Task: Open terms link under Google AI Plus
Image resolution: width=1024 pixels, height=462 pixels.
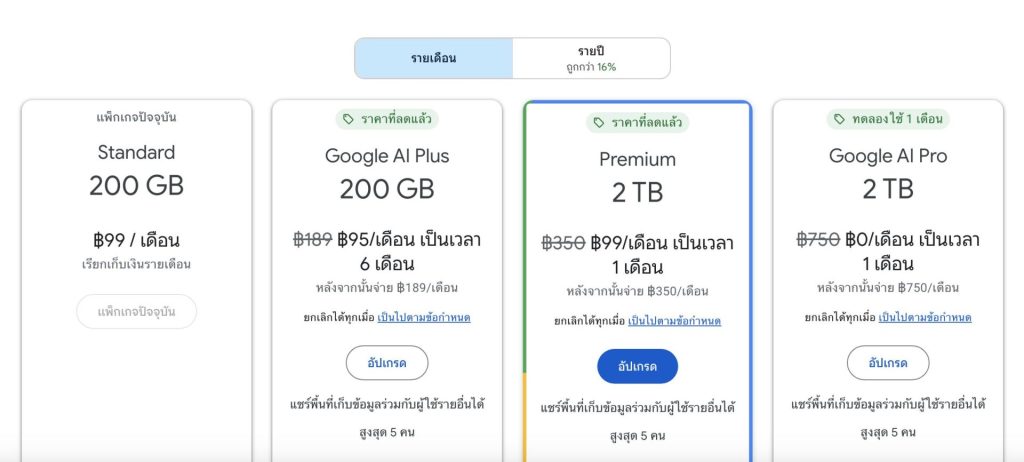Action: (x=424, y=318)
